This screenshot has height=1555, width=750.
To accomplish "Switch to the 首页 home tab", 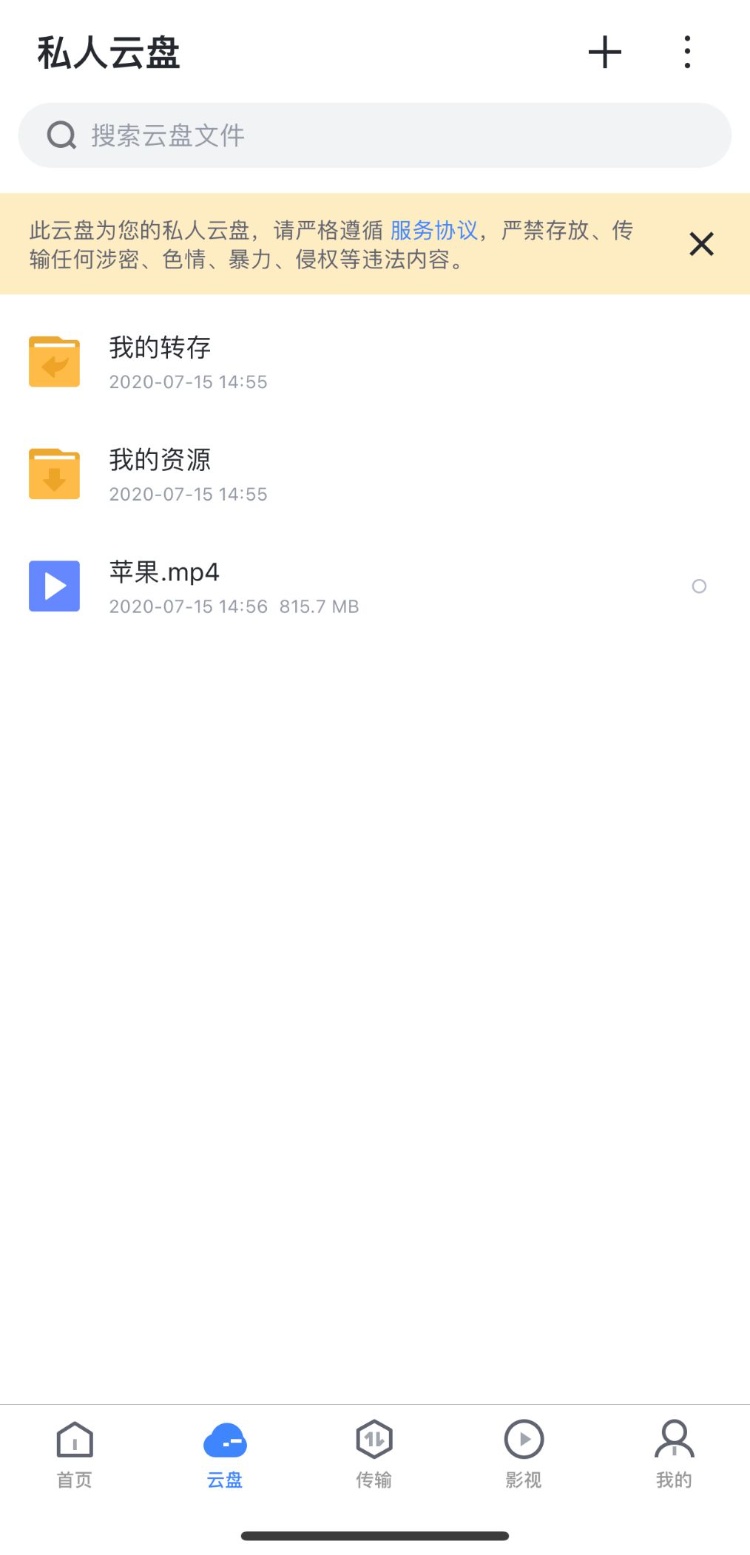I will 74,1453.
